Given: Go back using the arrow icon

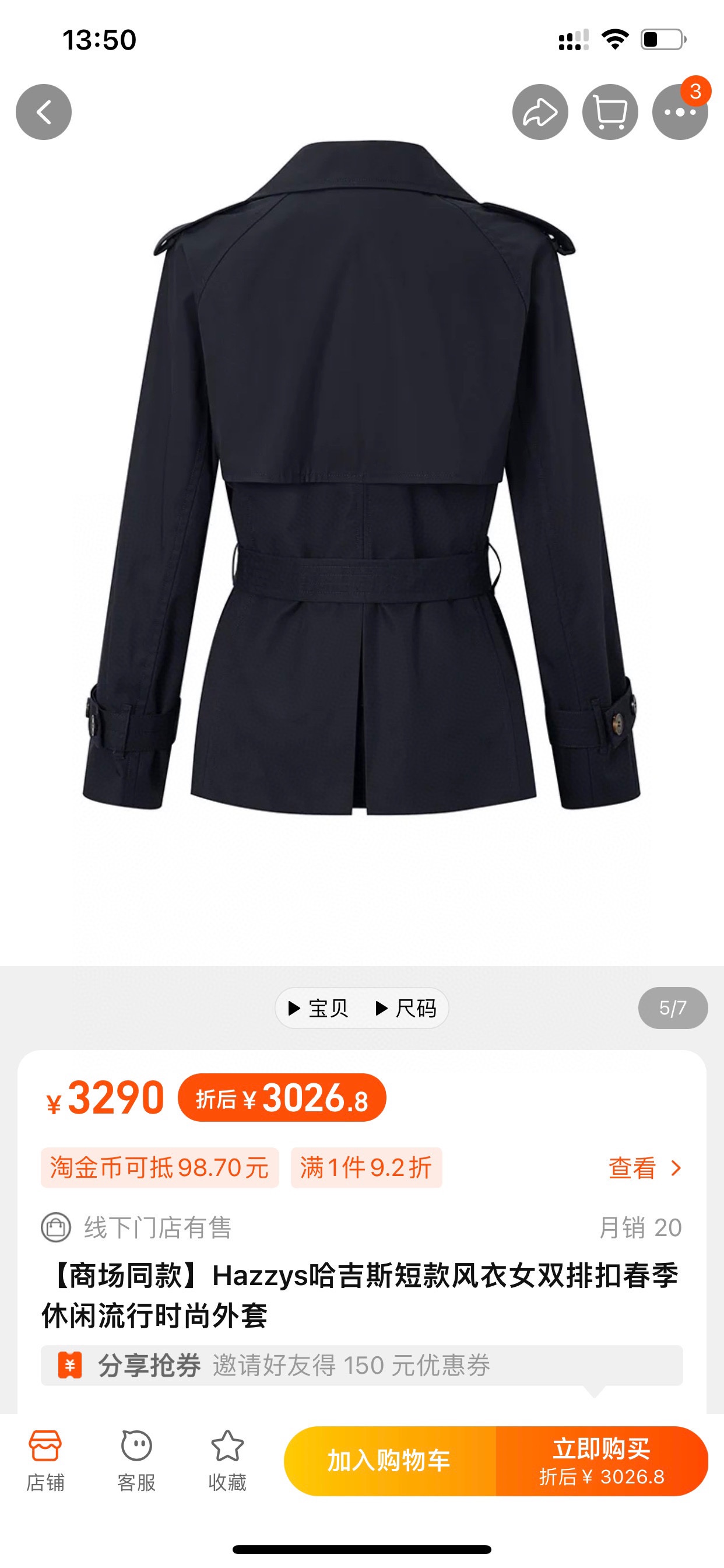Looking at the screenshot, I should [43, 112].
